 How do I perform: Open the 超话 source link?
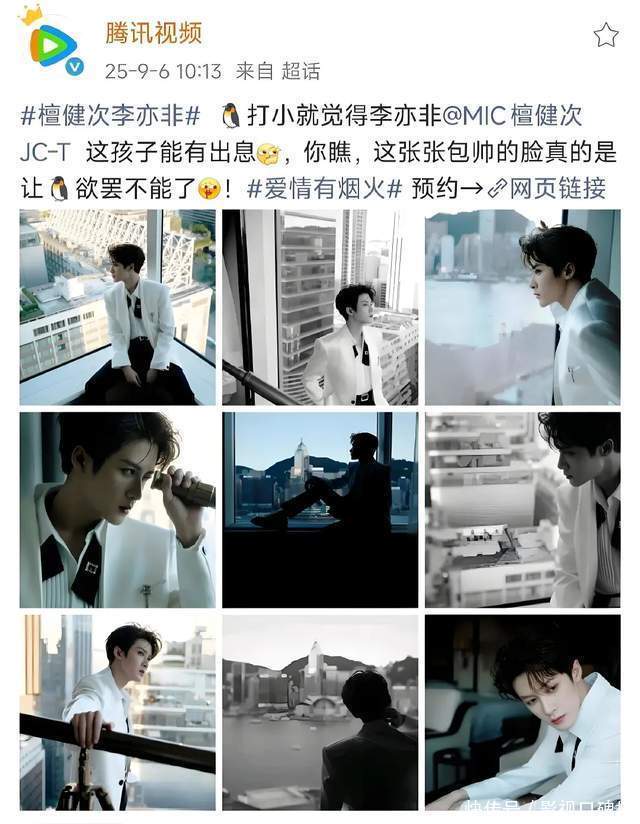[301, 70]
